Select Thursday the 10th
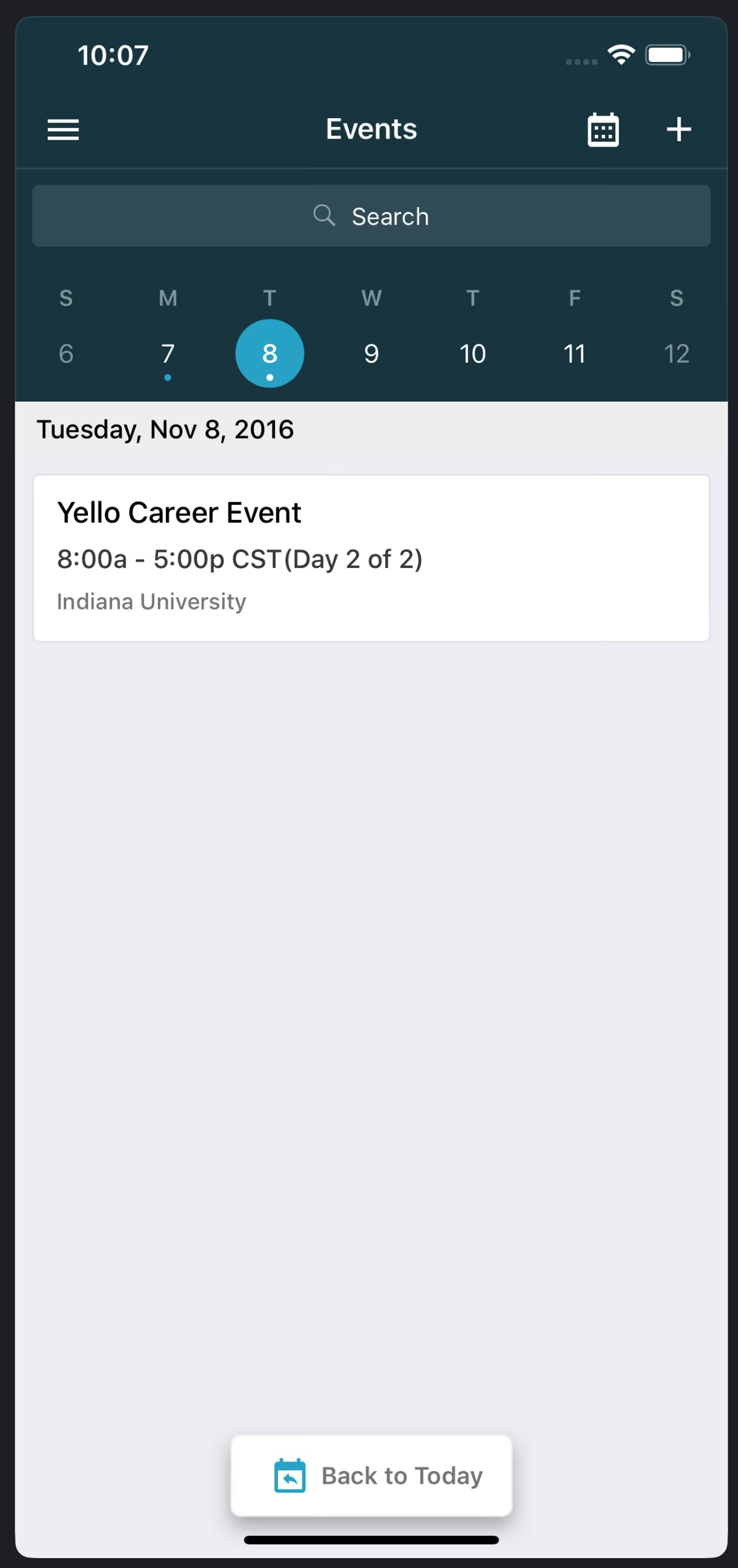The width and height of the screenshot is (738, 1568). pyautogui.click(x=473, y=354)
